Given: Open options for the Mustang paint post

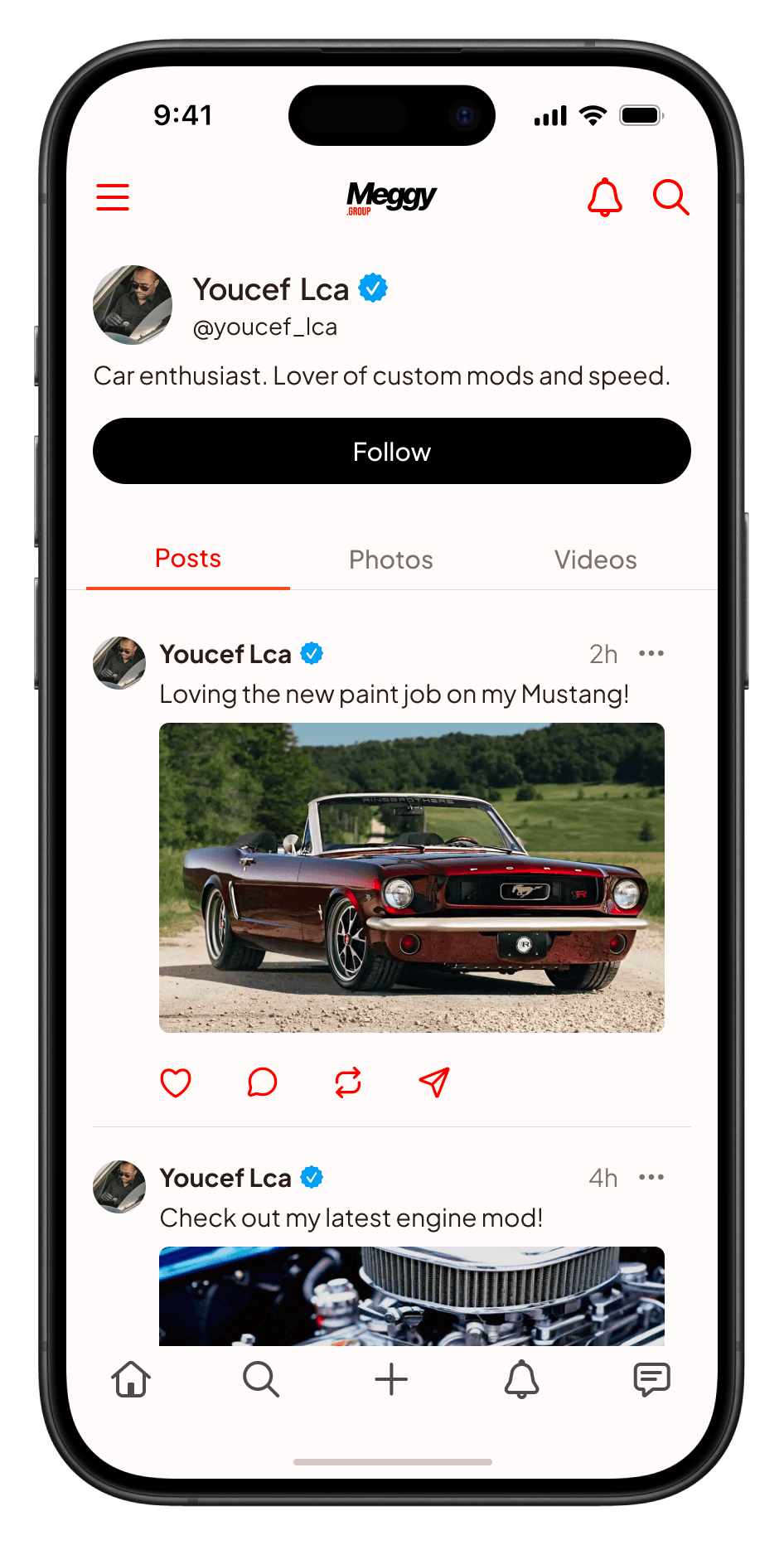Looking at the screenshot, I should tap(651, 654).
